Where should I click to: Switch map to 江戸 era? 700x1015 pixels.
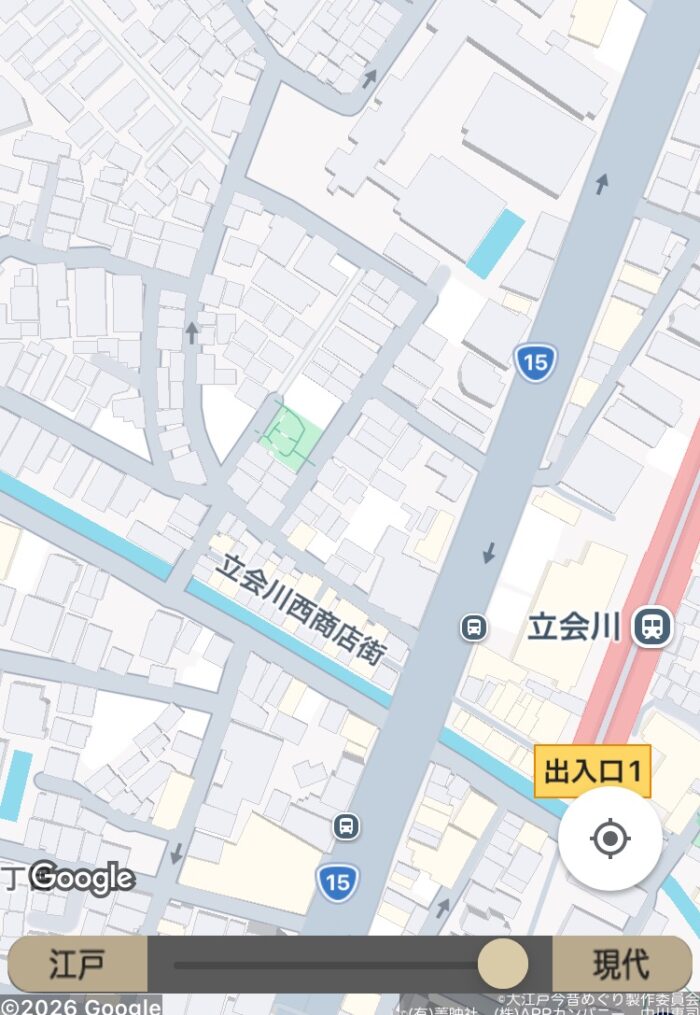click(x=77, y=964)
